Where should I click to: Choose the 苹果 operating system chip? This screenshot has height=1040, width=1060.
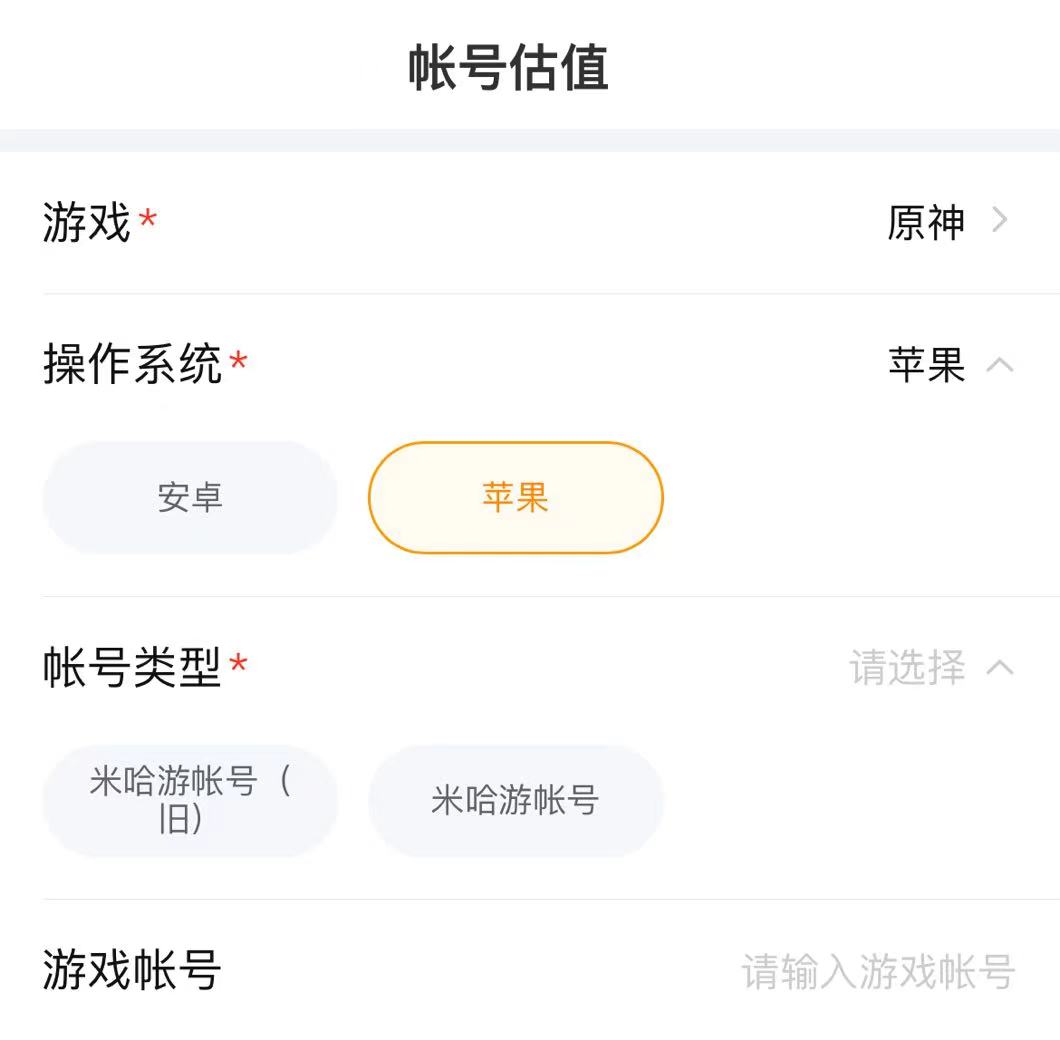(x=515, y=497)
